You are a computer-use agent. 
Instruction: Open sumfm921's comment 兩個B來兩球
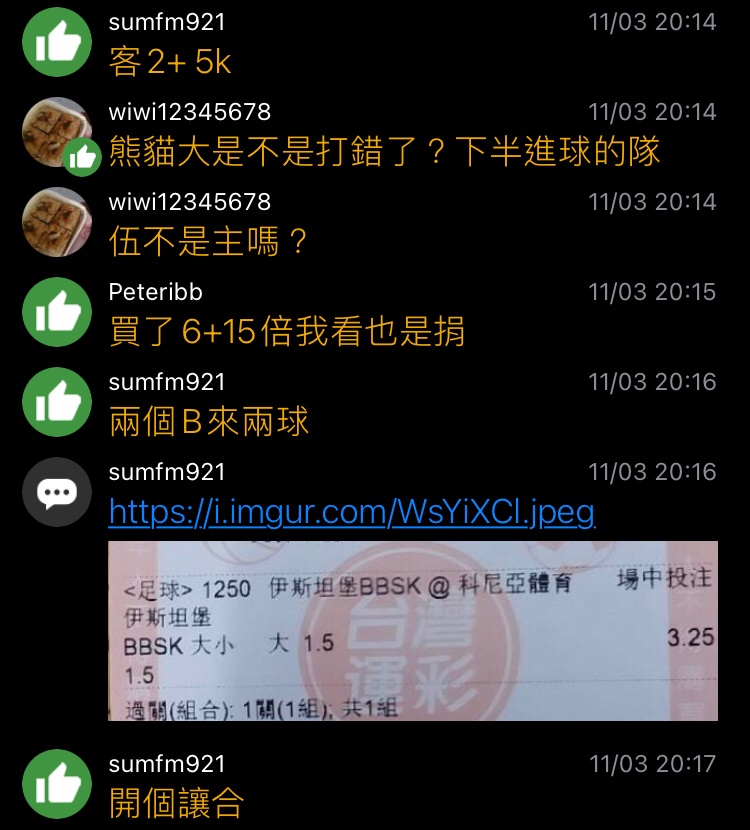[208, 422]
